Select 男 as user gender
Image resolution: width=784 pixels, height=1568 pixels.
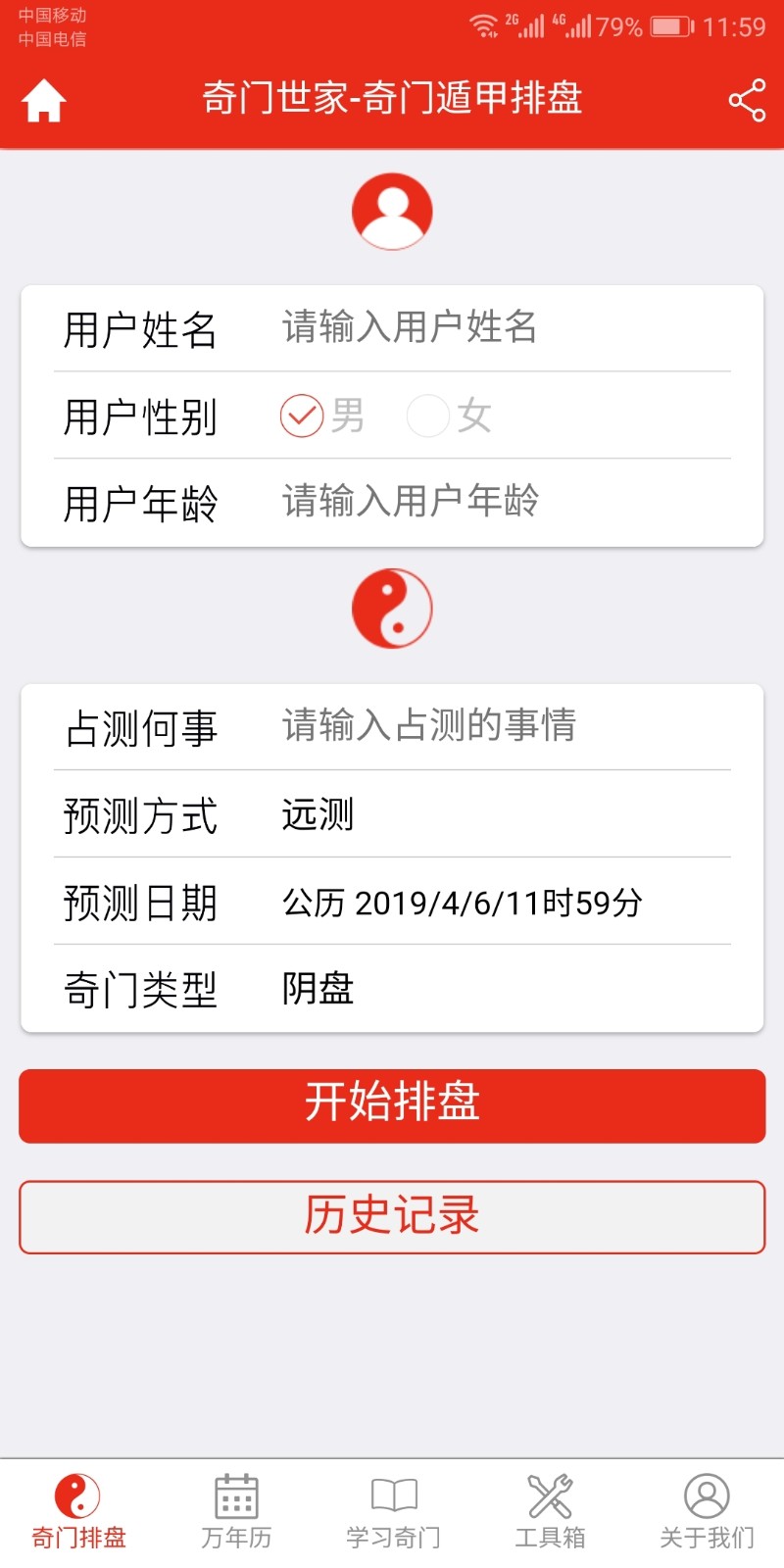click(x=303, y=416)
